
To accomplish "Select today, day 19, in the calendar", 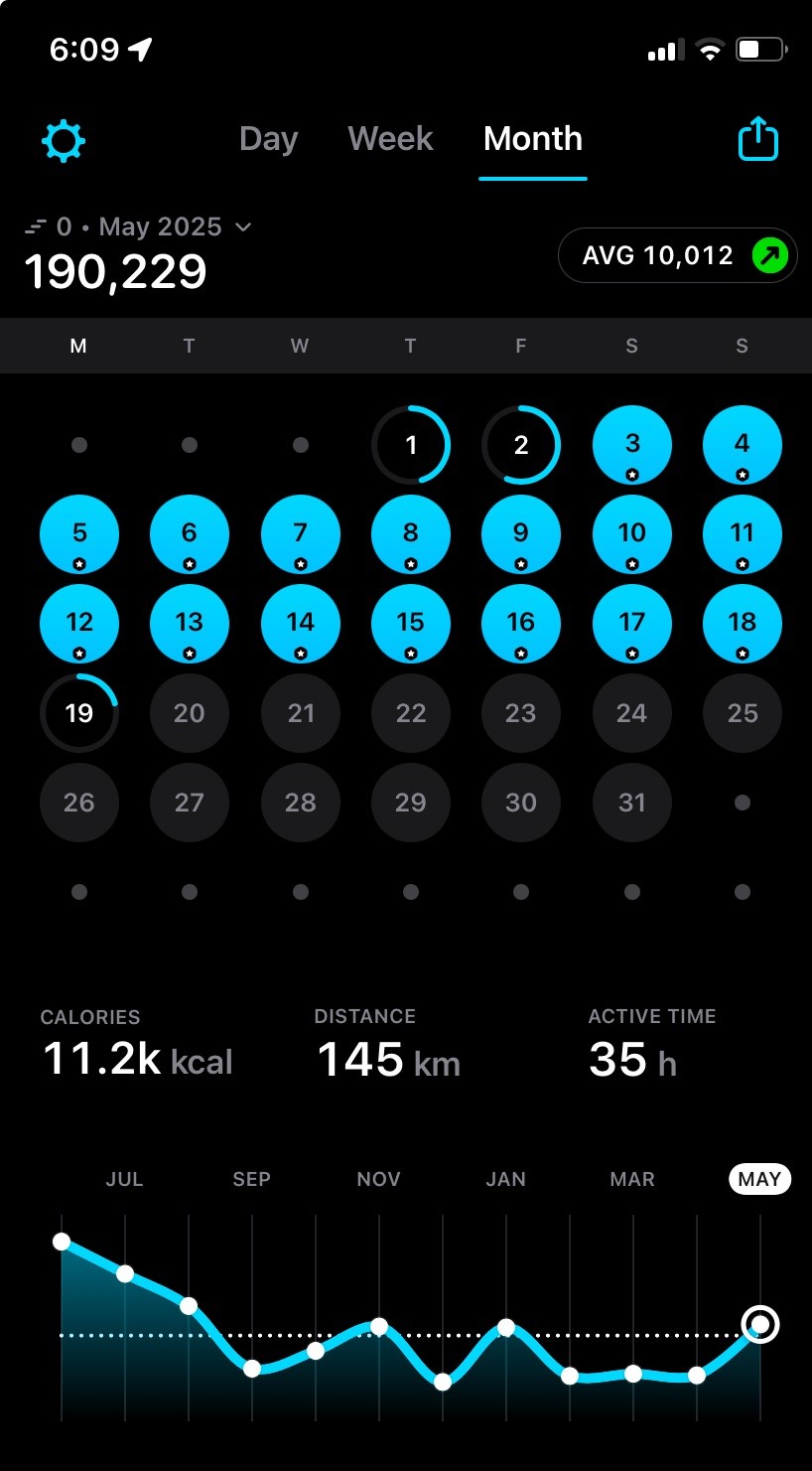I will pos(79,712).
